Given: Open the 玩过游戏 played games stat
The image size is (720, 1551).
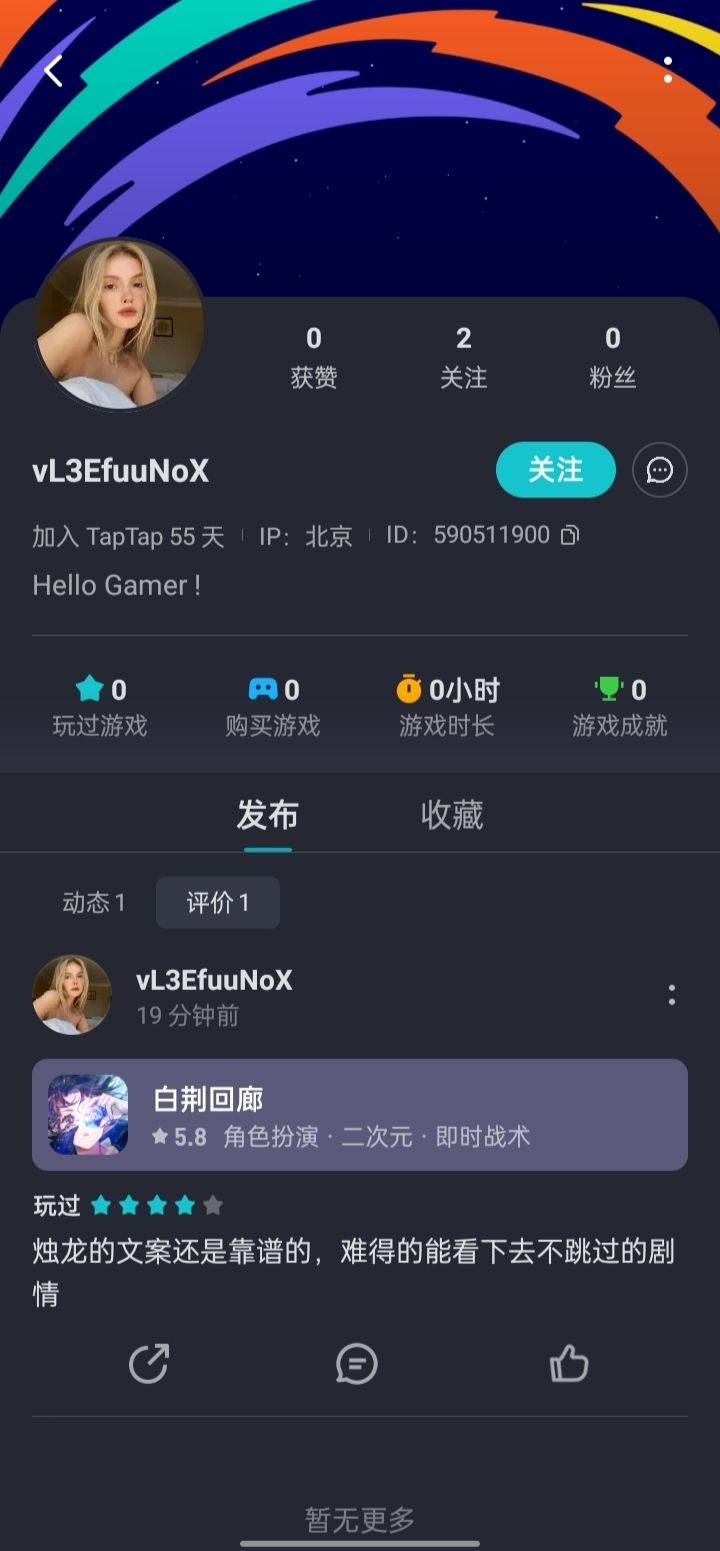Looking at the screenshot, I should [100, 706].
